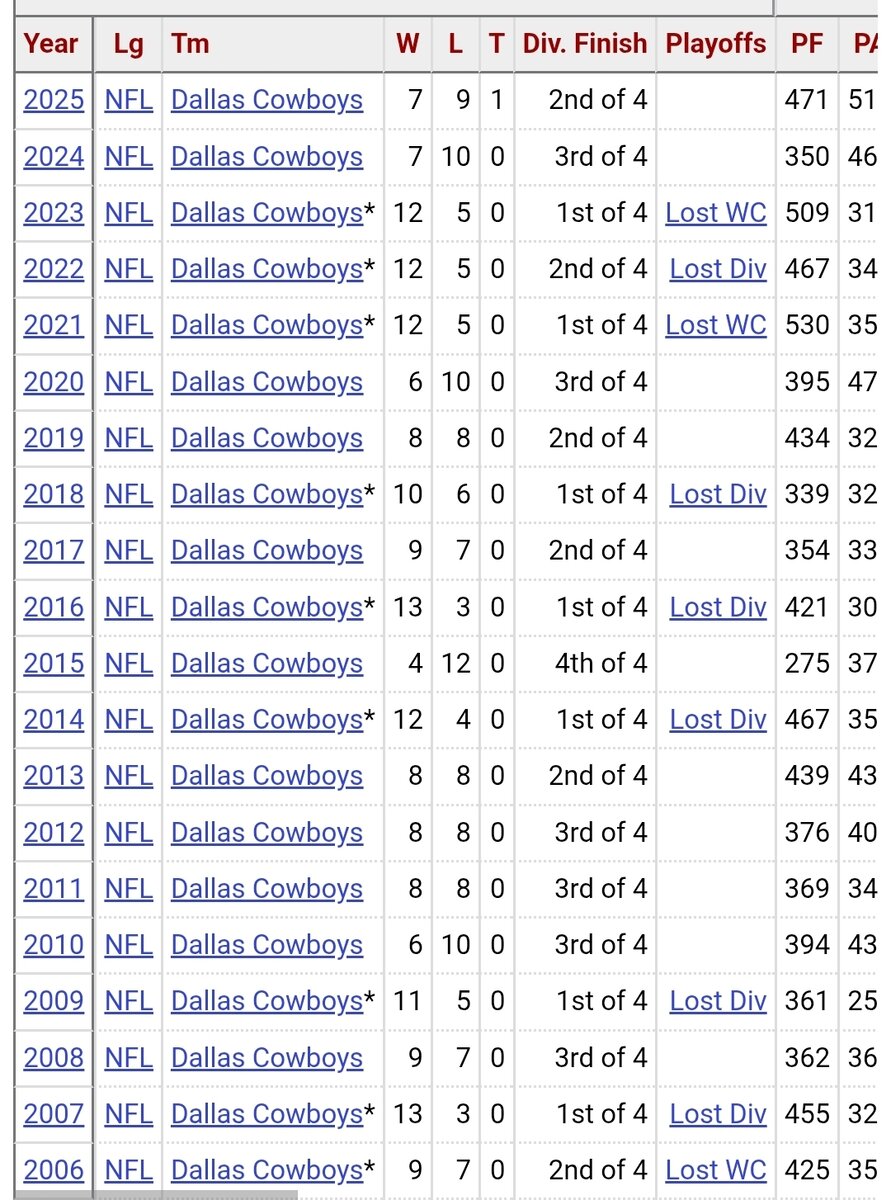
Task: Open the 2007 Lost Div playoff link
Action: [718, 1114]
